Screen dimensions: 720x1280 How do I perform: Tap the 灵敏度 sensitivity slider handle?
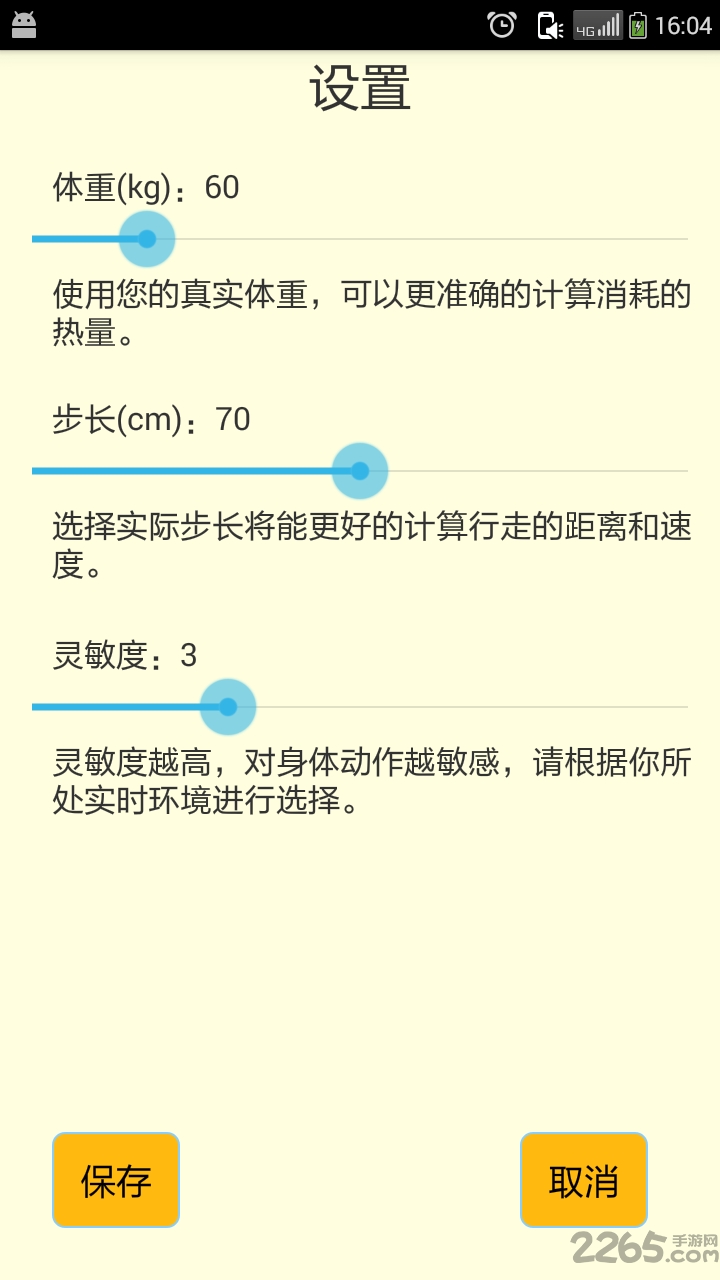(227, 707)
